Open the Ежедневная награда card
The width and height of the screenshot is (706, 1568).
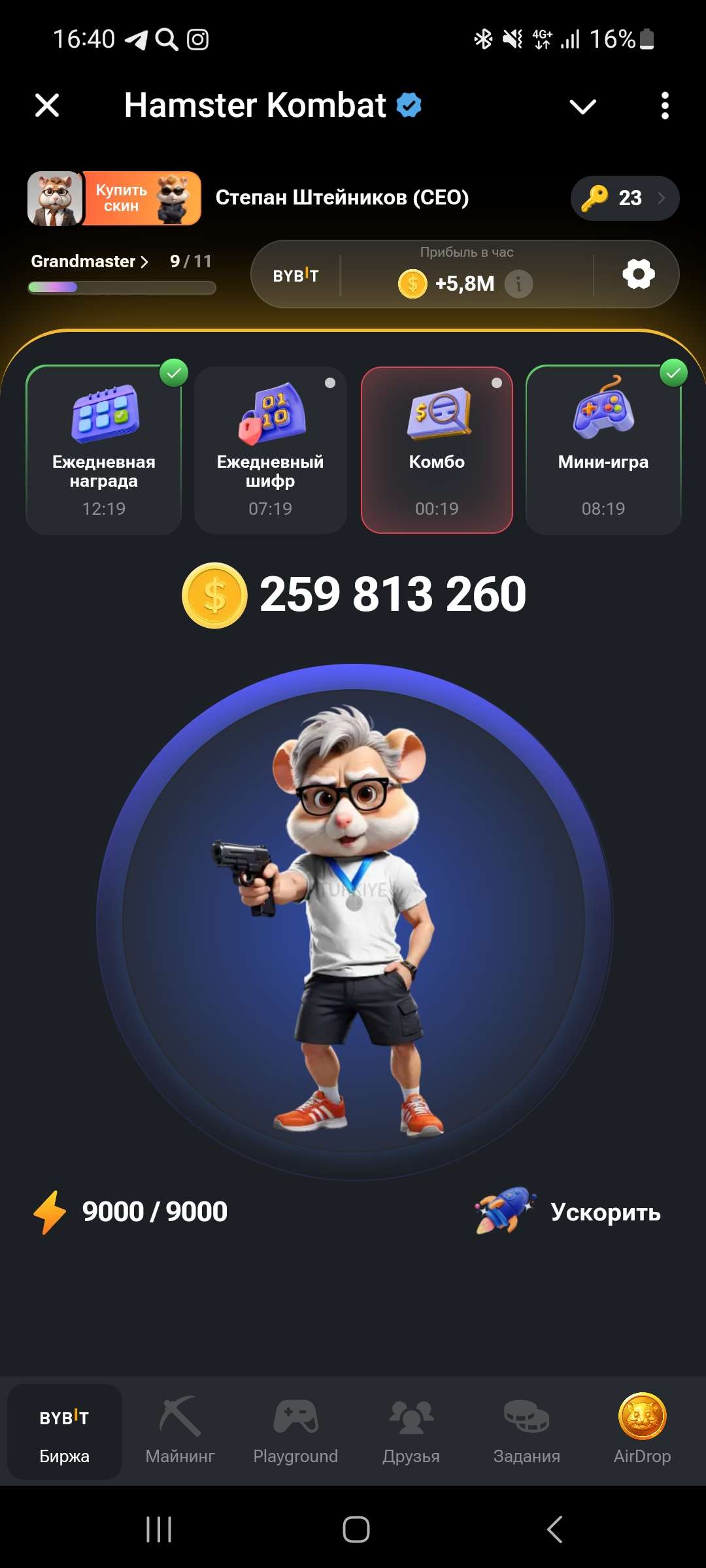pyautogui.click(x=104, y=449)
